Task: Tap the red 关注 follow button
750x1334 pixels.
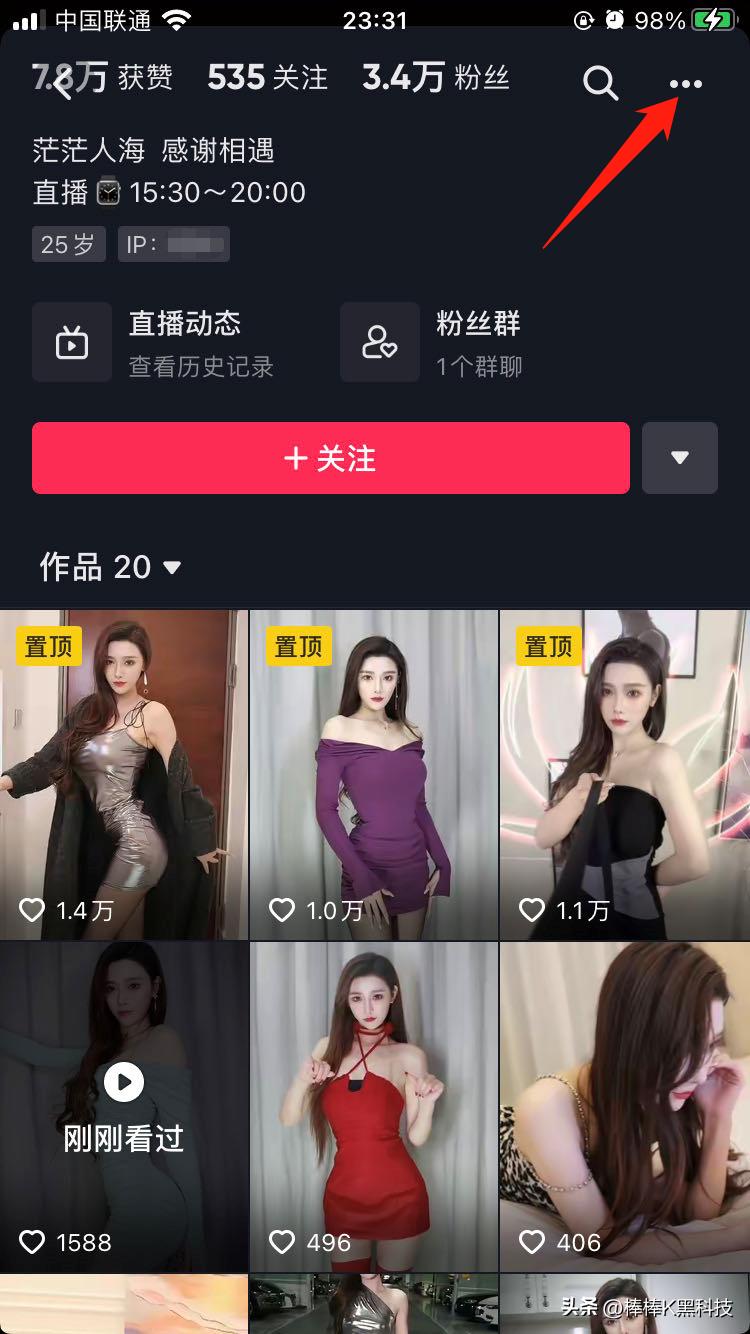Action: point(330,458)
